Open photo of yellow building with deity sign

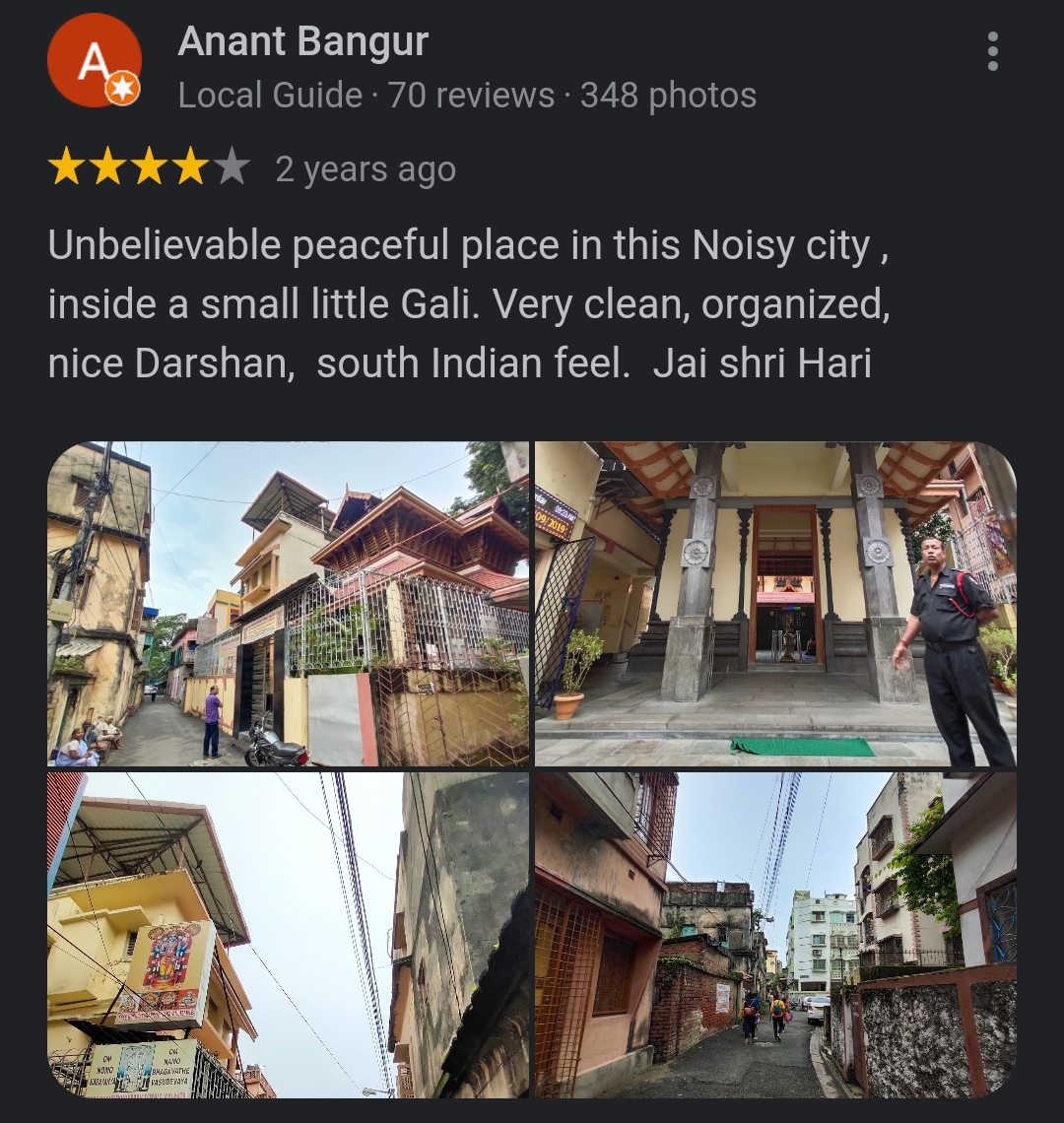289,934
